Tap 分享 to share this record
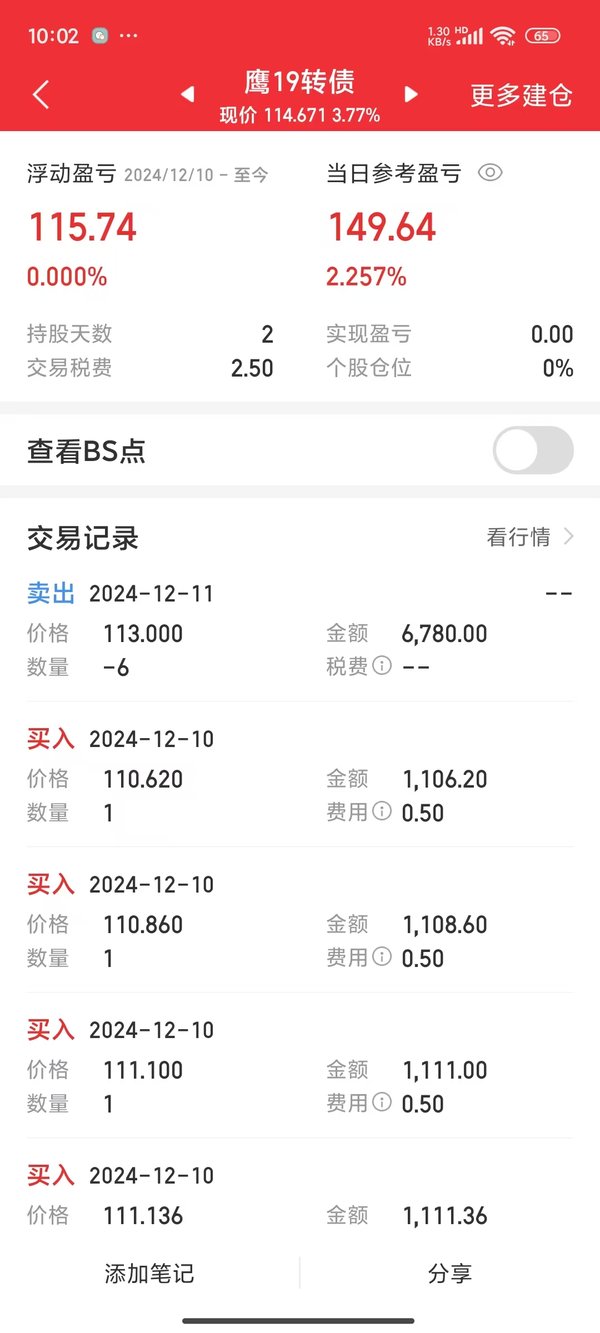The width and height of the screenshot is (600, 1333). click(449, 1273)
